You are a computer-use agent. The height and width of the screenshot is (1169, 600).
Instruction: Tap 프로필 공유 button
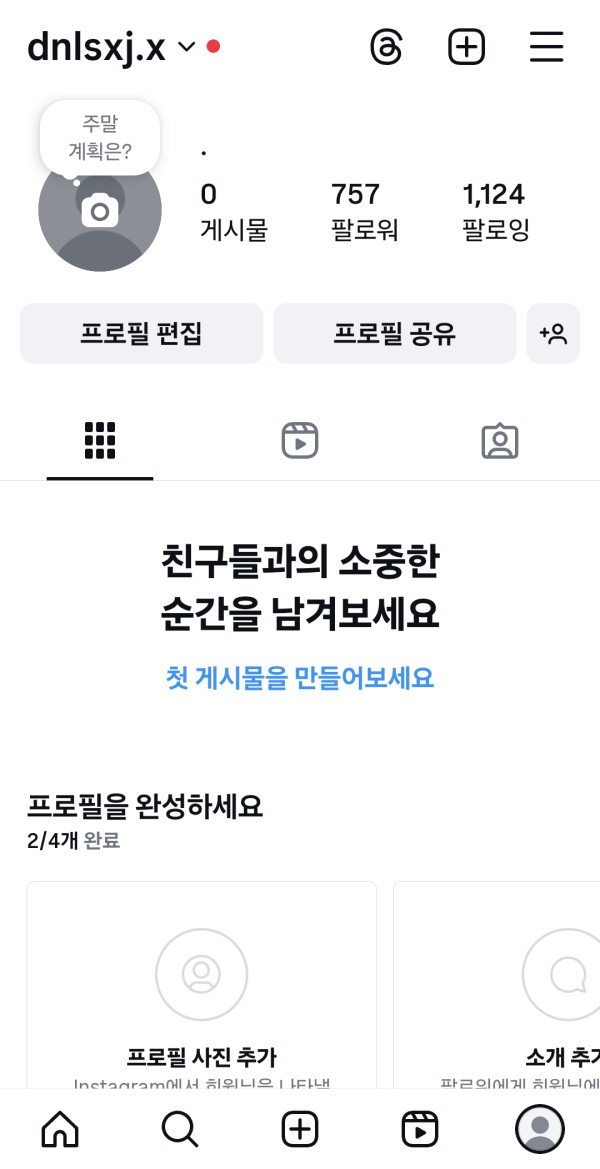point(395,334)
